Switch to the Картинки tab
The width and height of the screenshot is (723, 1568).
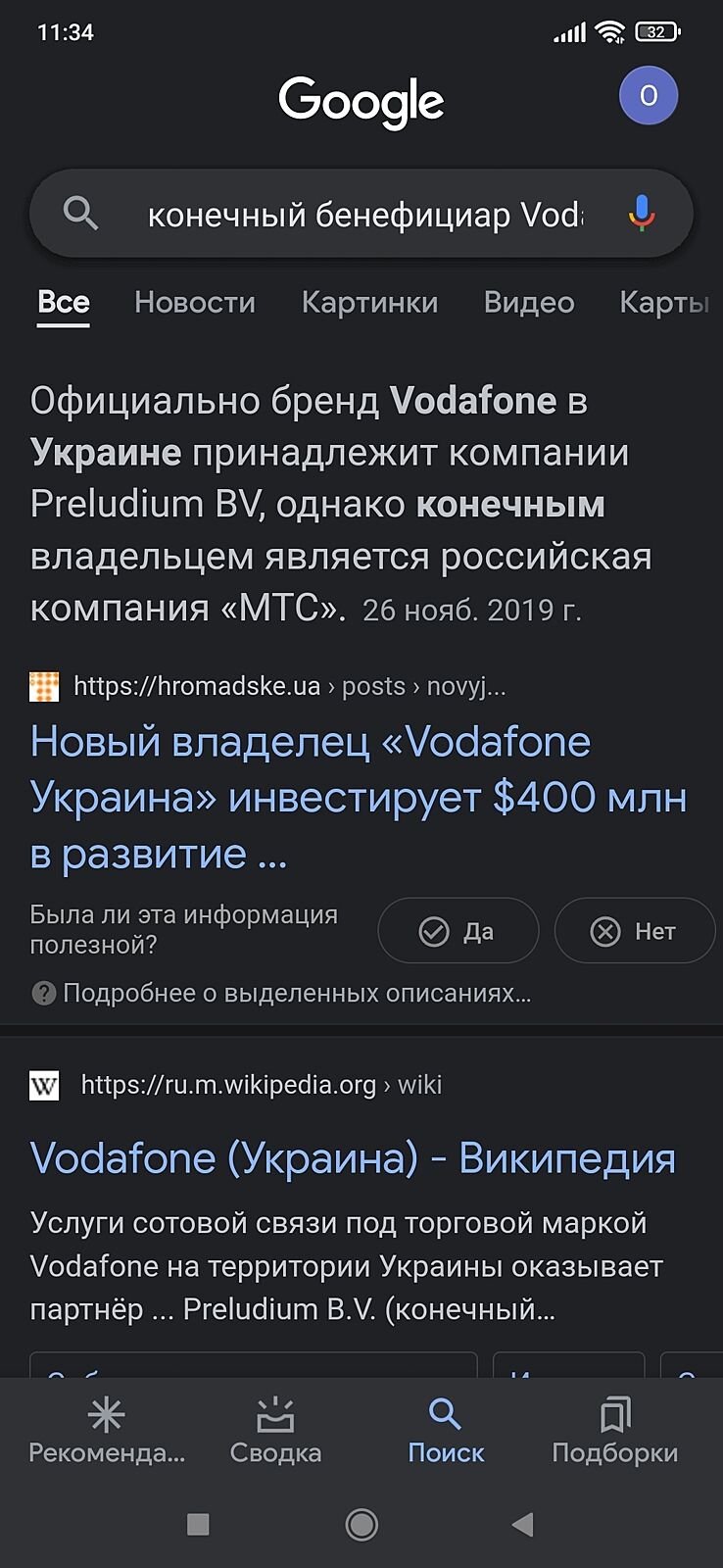pyautogui.click(x=369, y=303)
